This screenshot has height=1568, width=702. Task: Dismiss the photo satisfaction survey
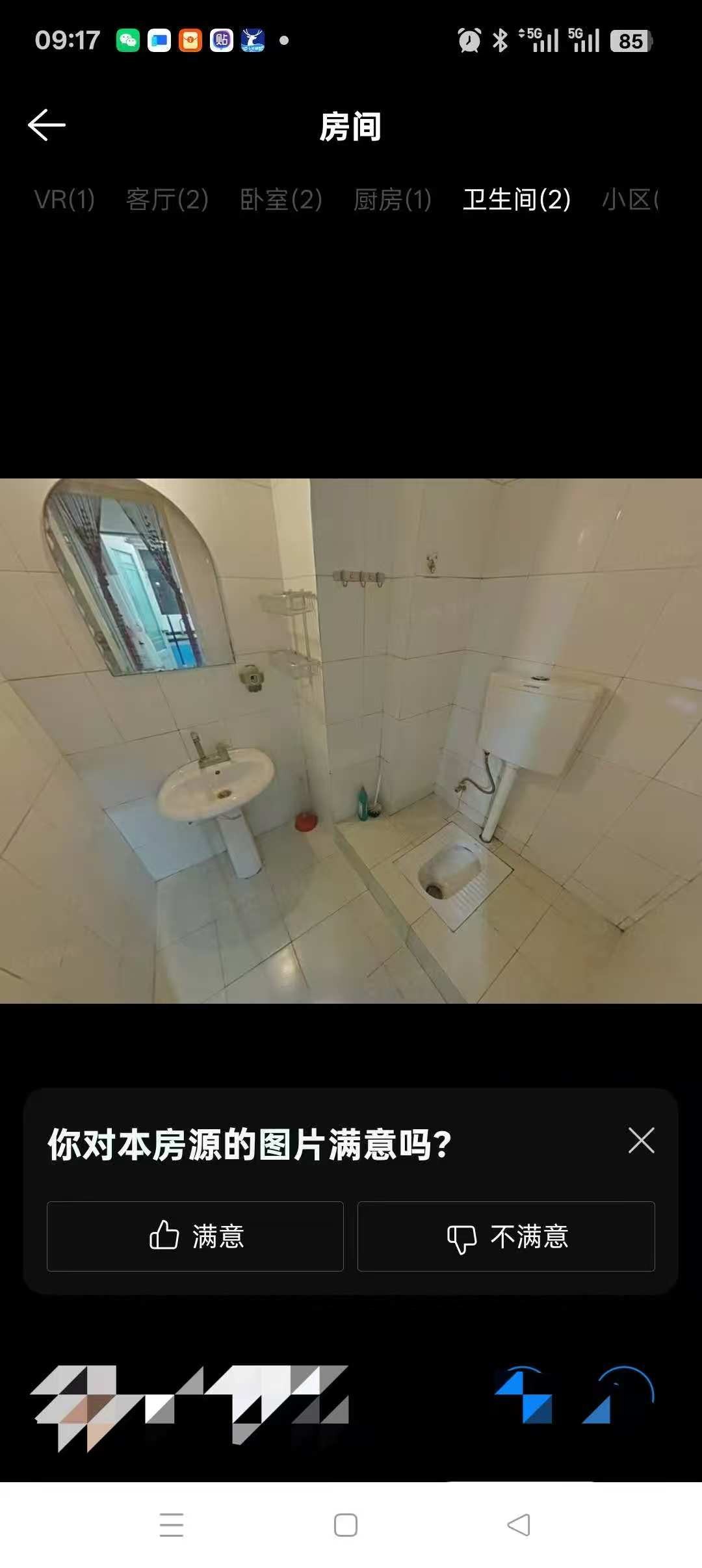[641, 1140]
